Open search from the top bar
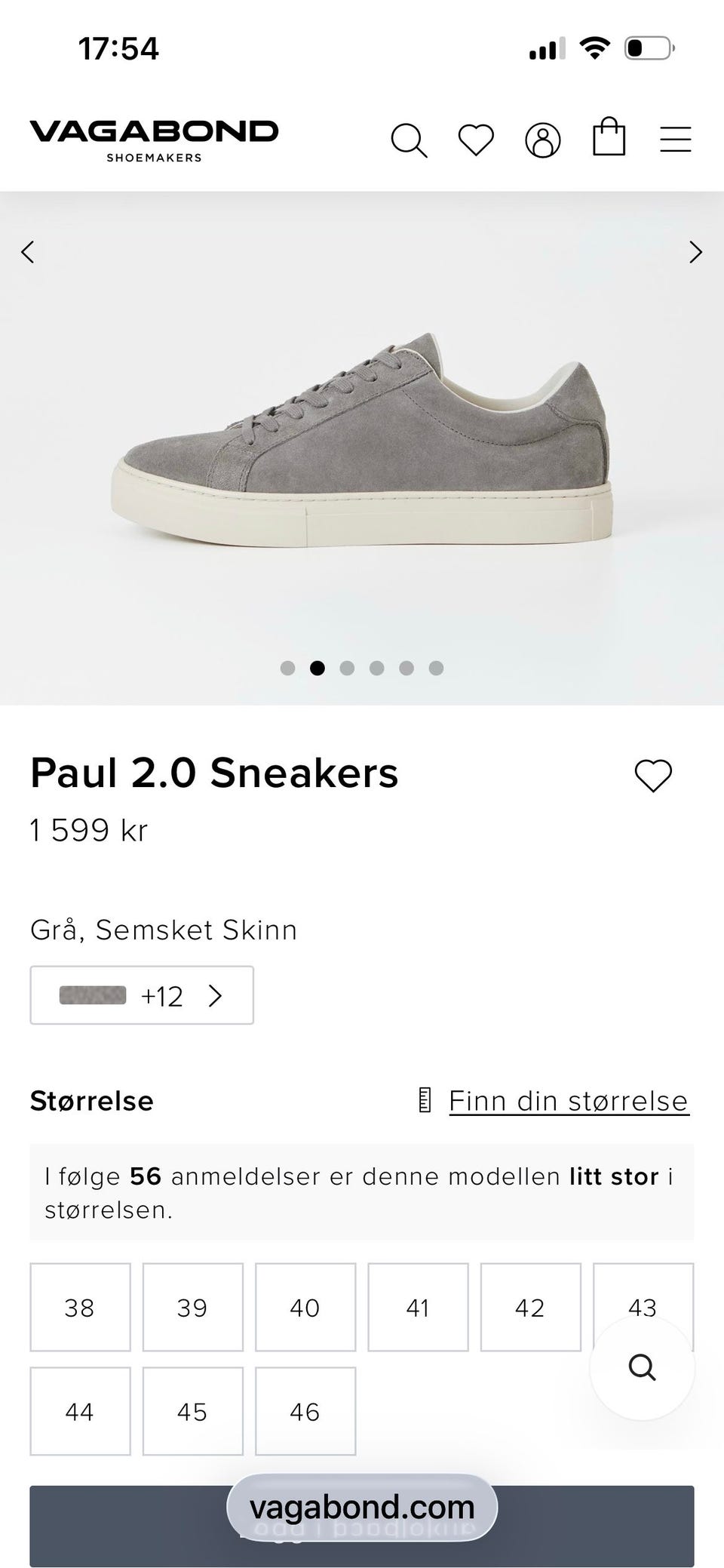 pos(409,140)
